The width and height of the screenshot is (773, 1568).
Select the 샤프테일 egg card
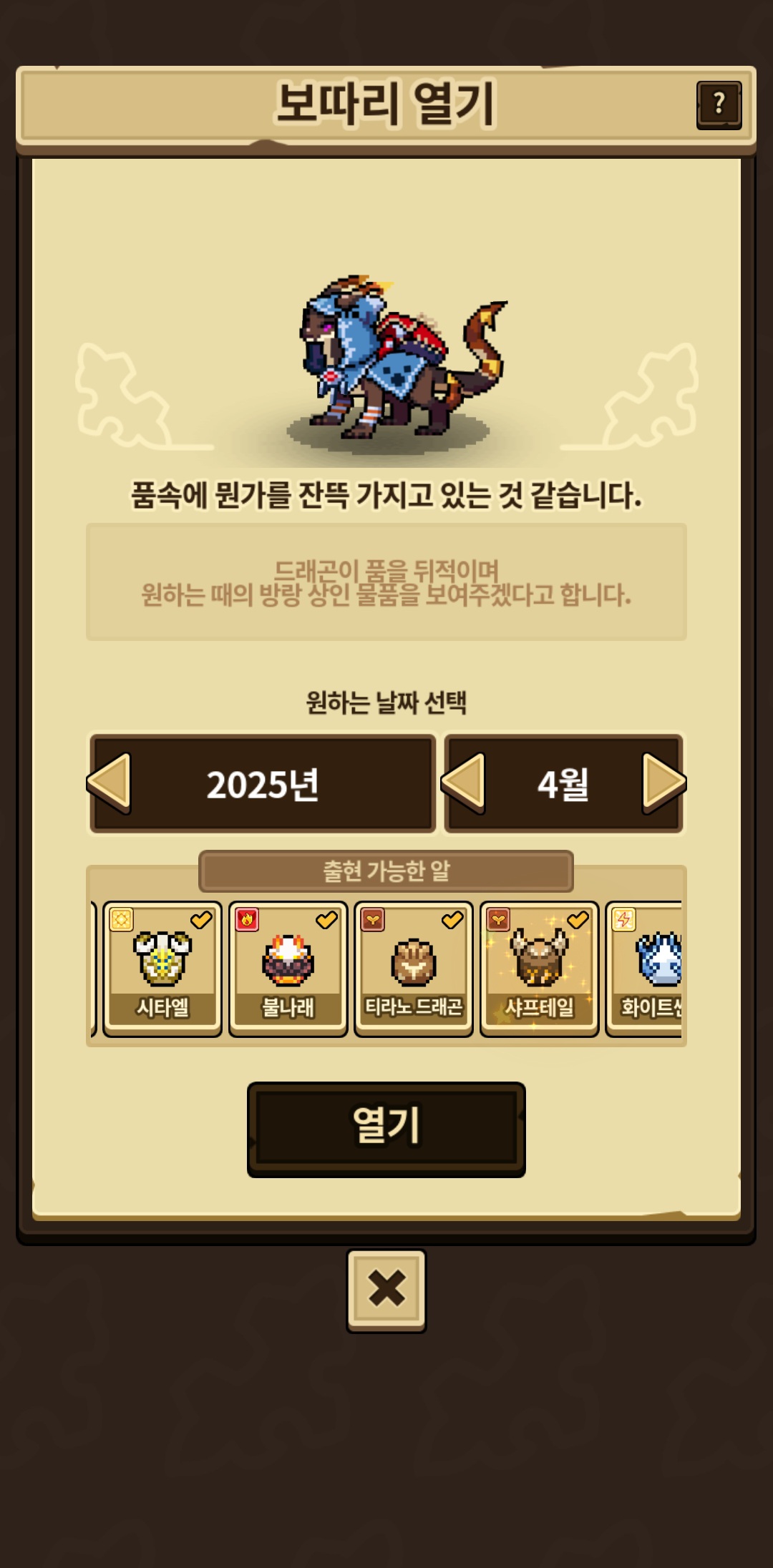tap(539, 969)
